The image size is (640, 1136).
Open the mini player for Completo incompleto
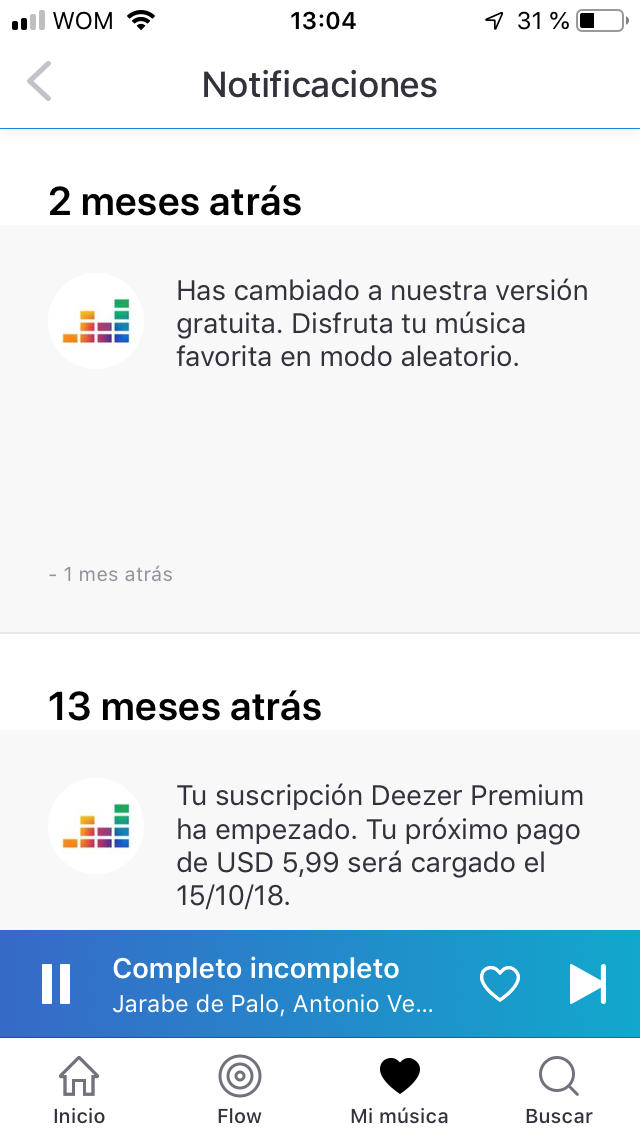pos(273,984)
